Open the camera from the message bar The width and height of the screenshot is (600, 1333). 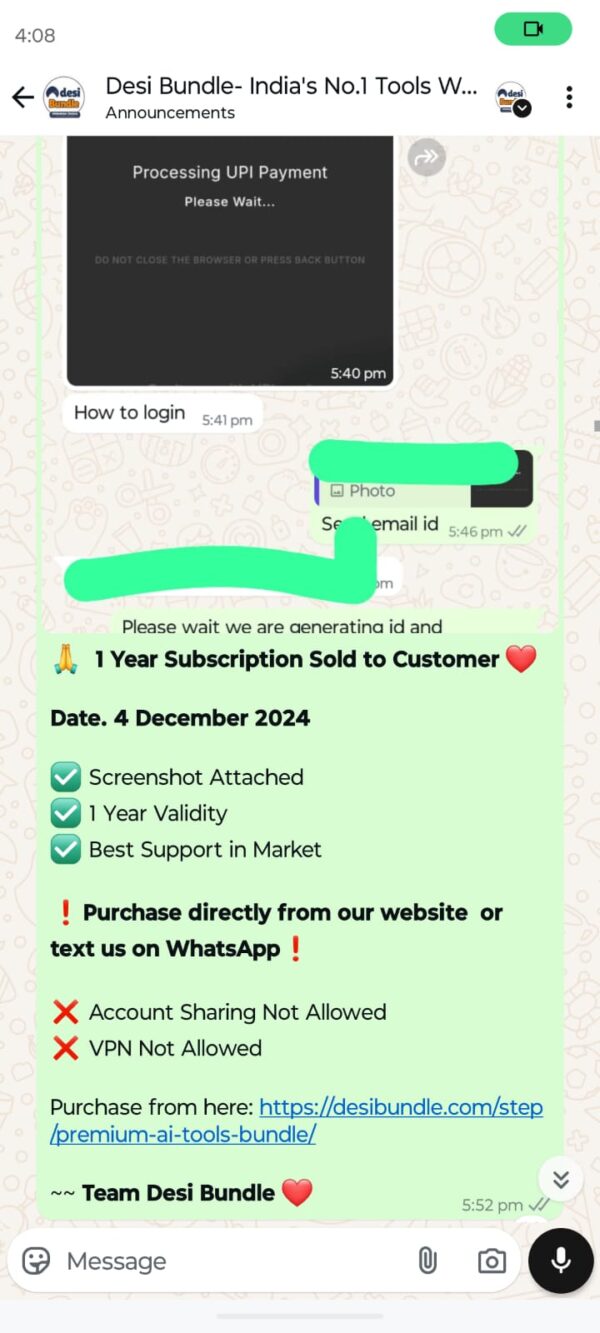click(491, 1261)
